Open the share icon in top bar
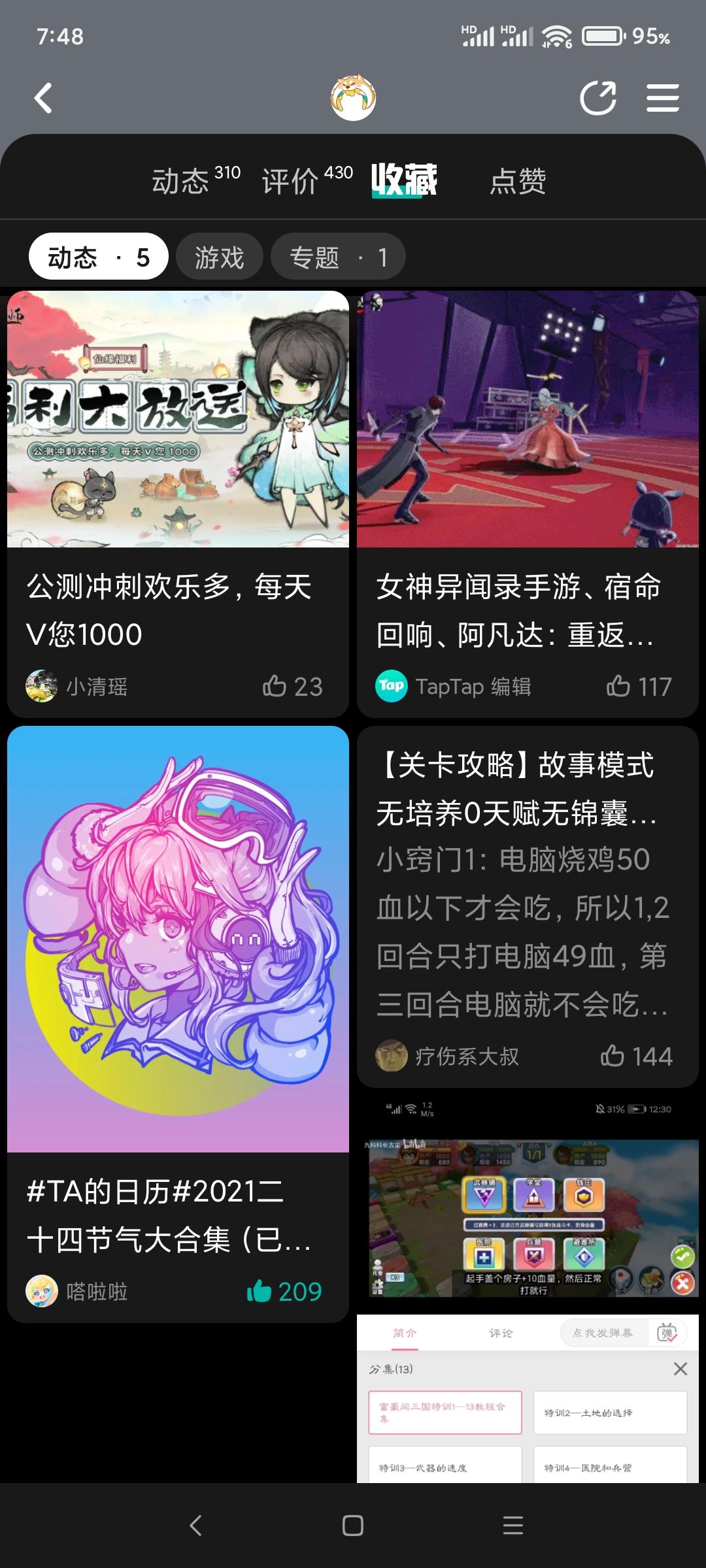The height and width of the screenshot is (1568, 706). point(599,98)
